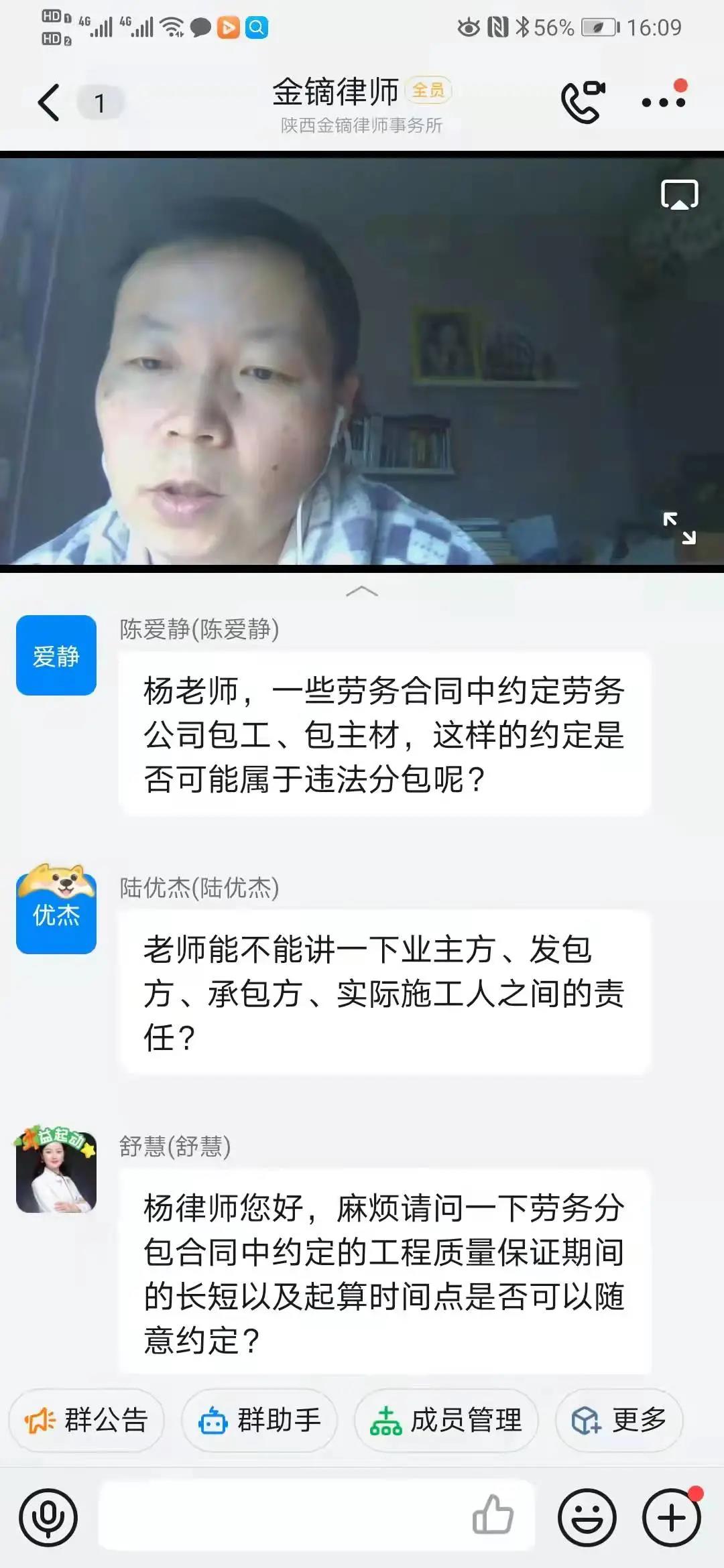Open the plus attachments panel
Viewport: 724px width, 1568px height.
(672, 1517)
